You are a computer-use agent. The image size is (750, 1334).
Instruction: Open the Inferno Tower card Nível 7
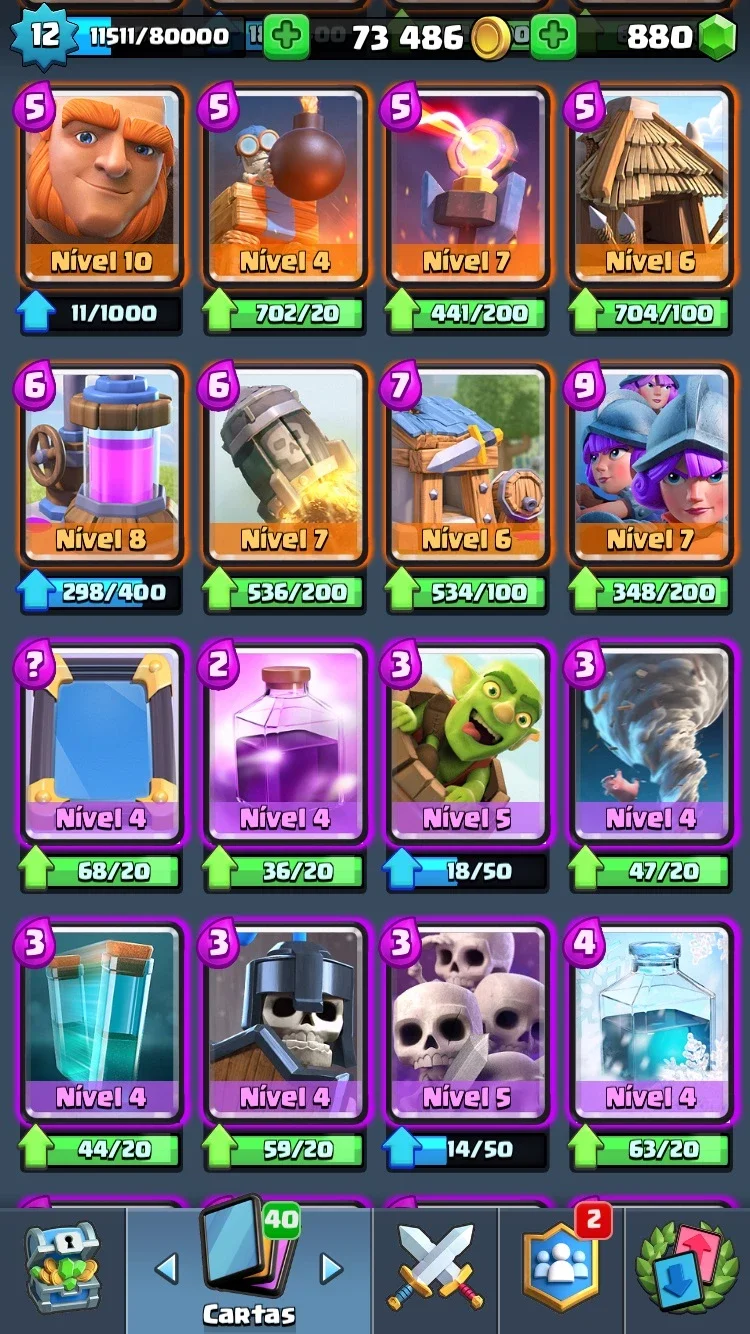[468, 186]
